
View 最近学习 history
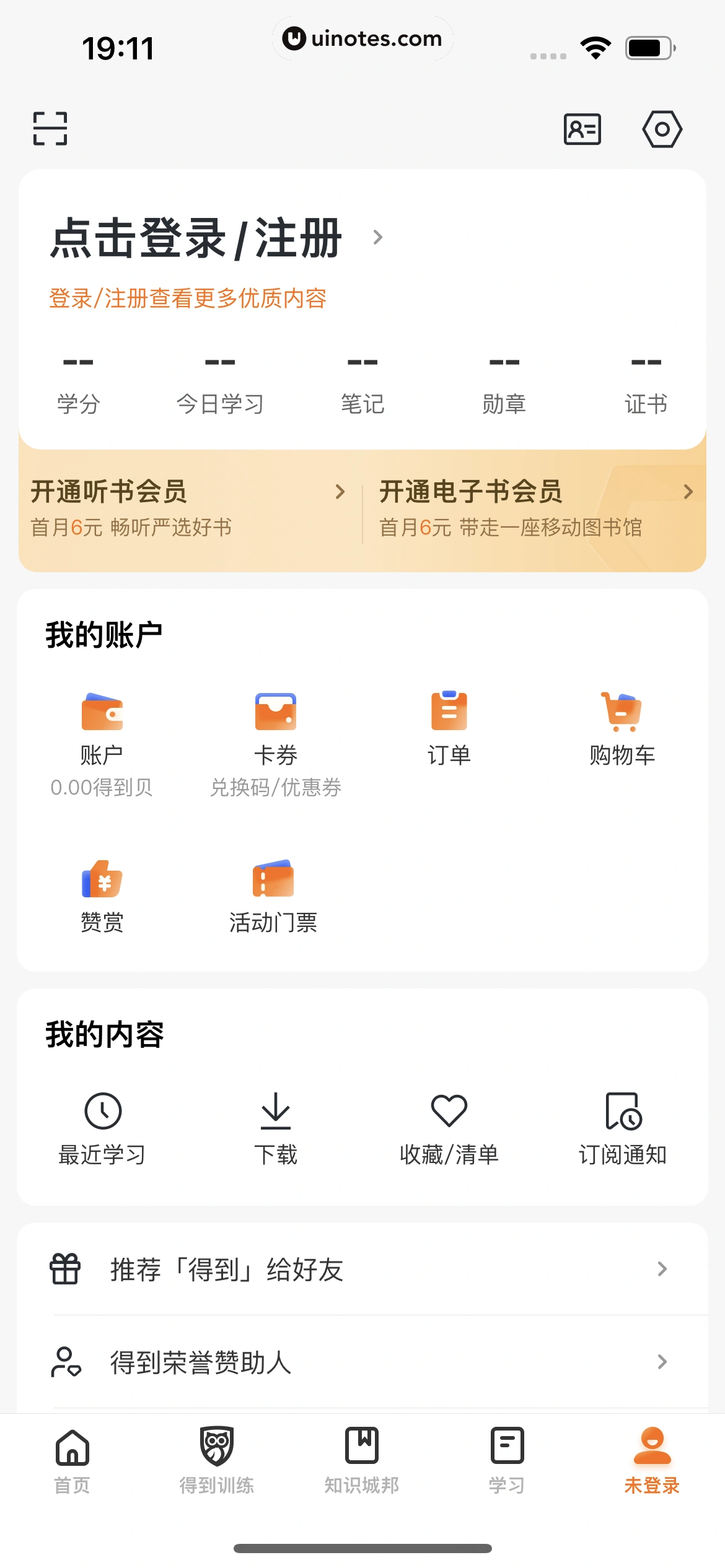point(102,1127)
